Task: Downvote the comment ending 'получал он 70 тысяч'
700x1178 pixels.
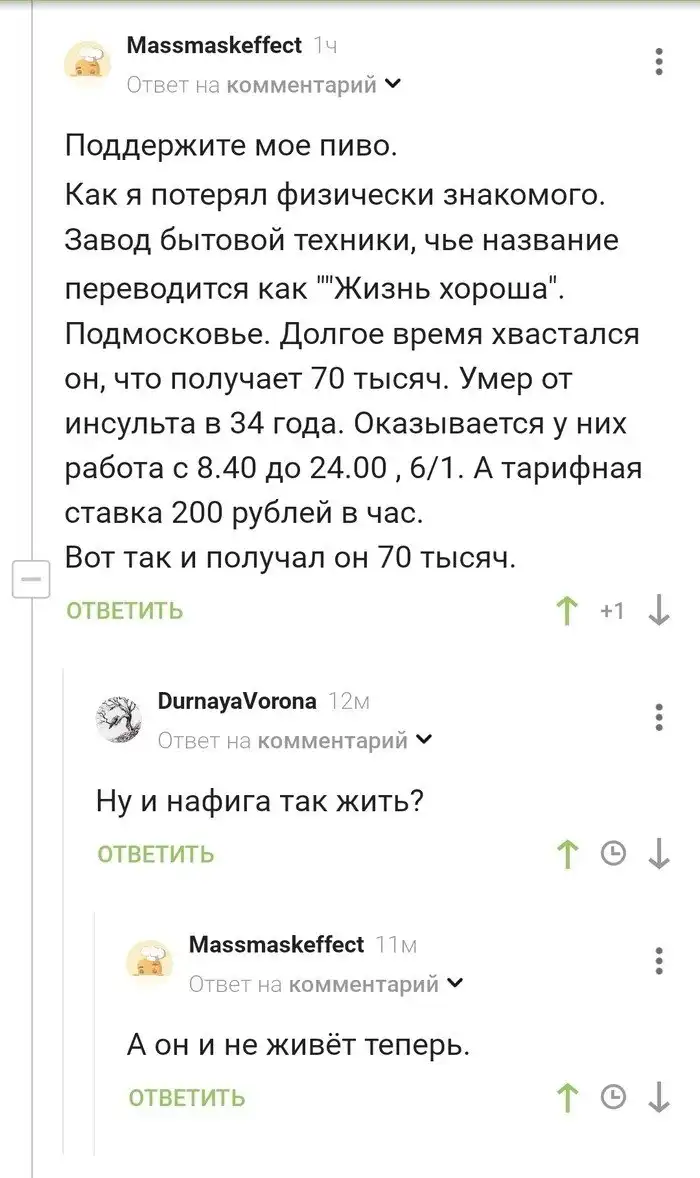Action: 659,610
